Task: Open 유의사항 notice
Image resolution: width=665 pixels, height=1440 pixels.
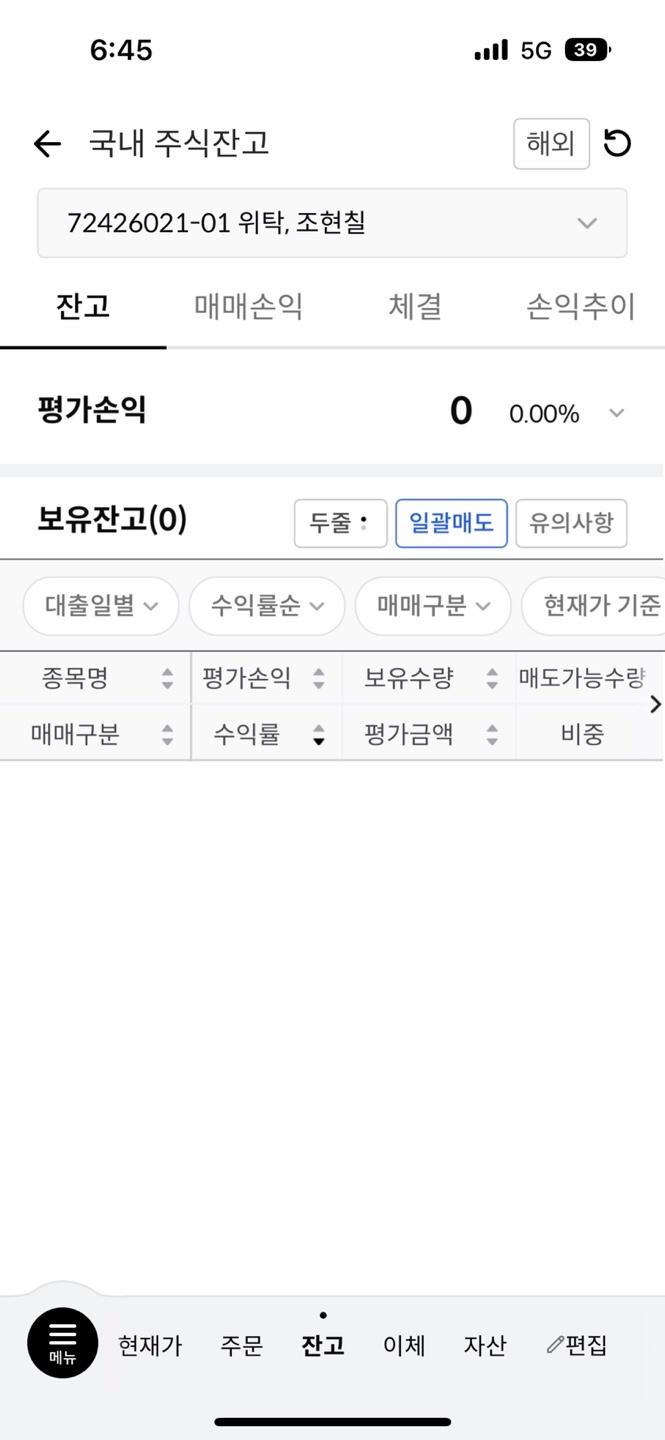Action: click(571, 523)
